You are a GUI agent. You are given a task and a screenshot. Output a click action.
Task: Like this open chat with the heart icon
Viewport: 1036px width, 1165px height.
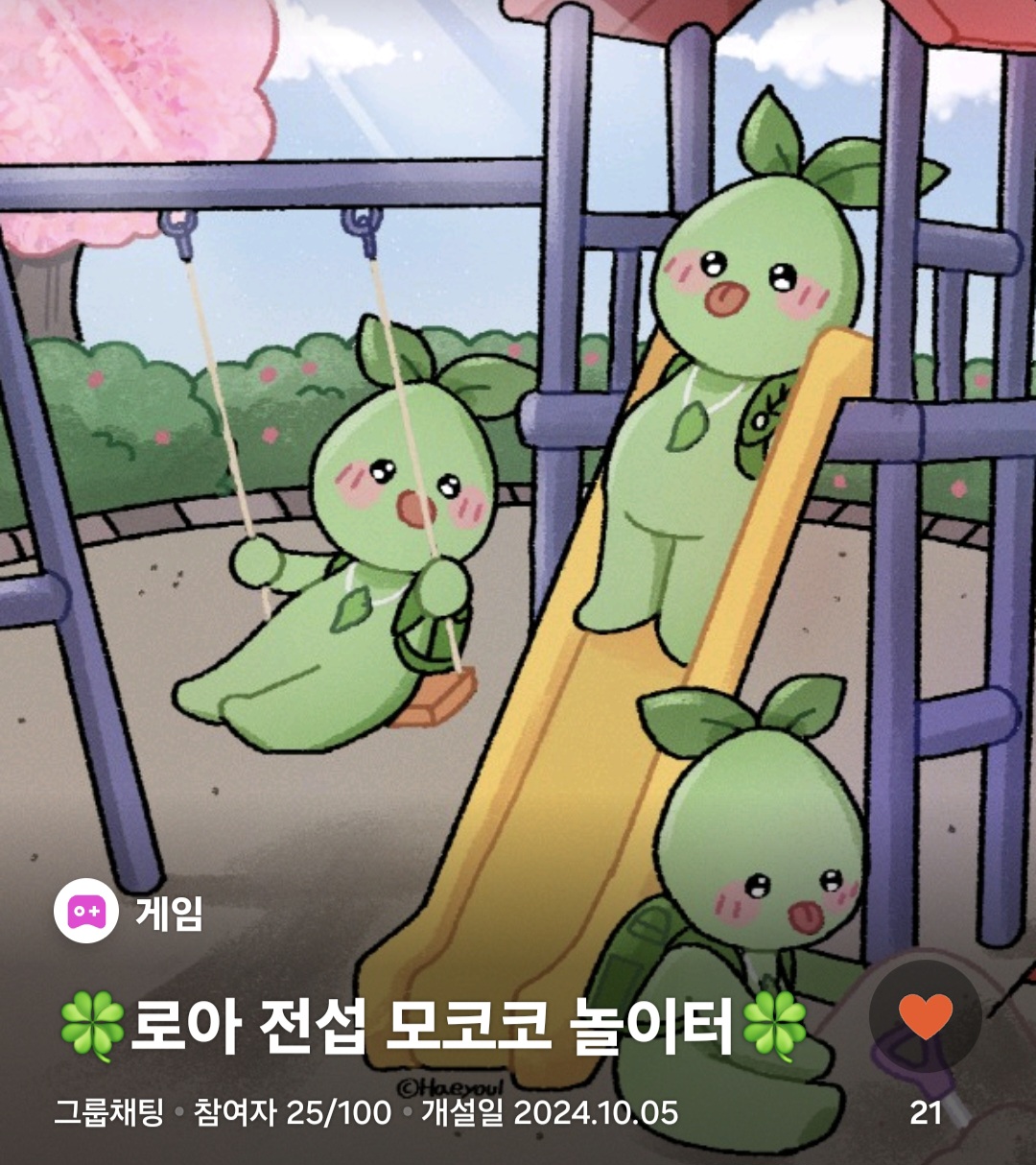(x=926, y=1017)
